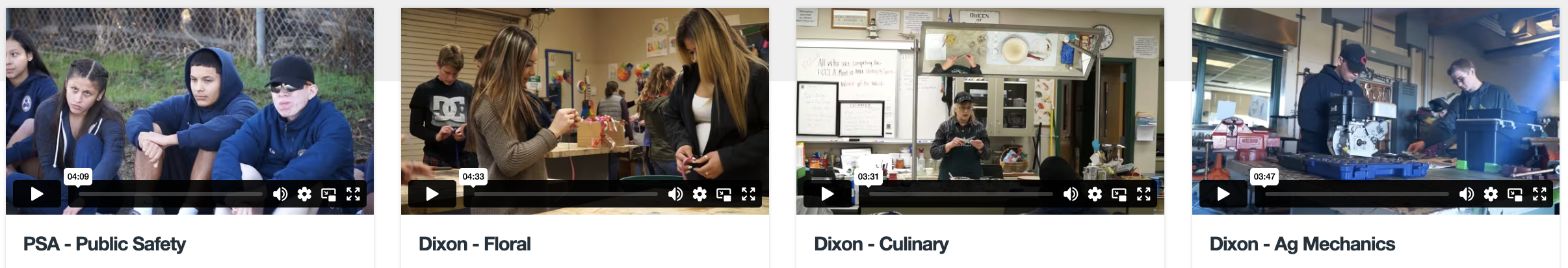Open settings gear on Dixon - Culinary video
1568x268 pixels.
pyautogui.click(x=1095, y=194)
